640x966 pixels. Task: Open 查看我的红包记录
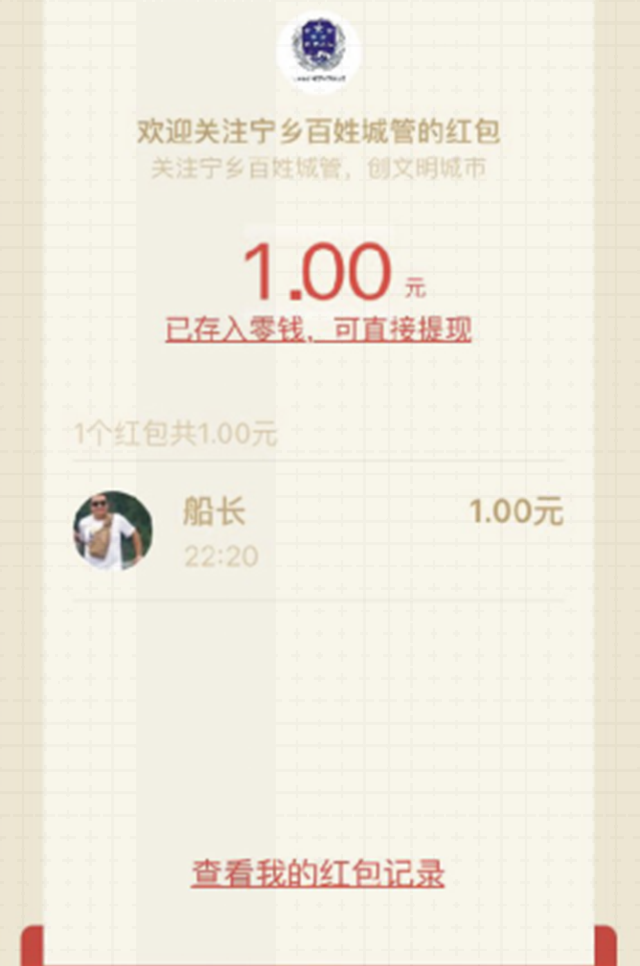[x=318, y=873]
